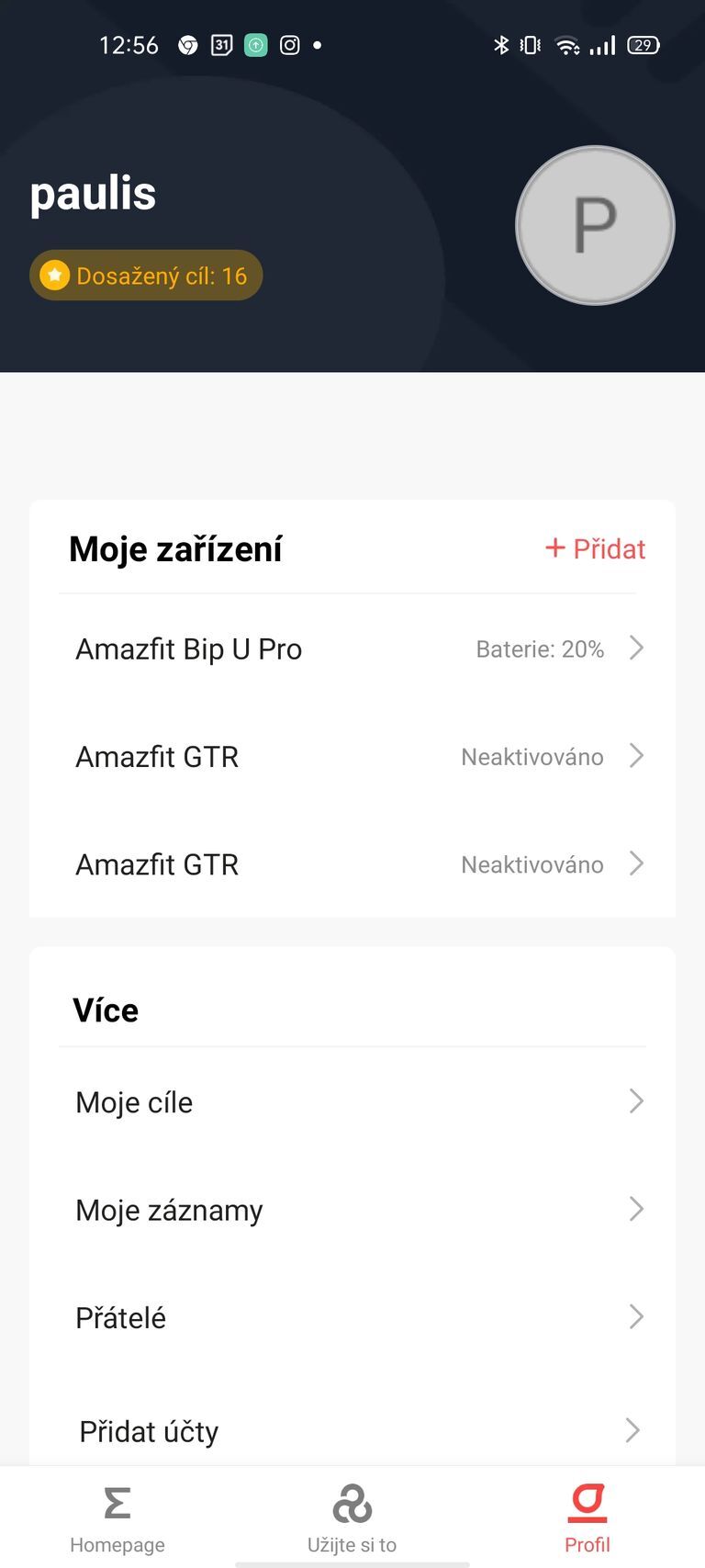705x1568 pixels.
Task: Tap the gold star achievement badge
Action: (54, 275)
